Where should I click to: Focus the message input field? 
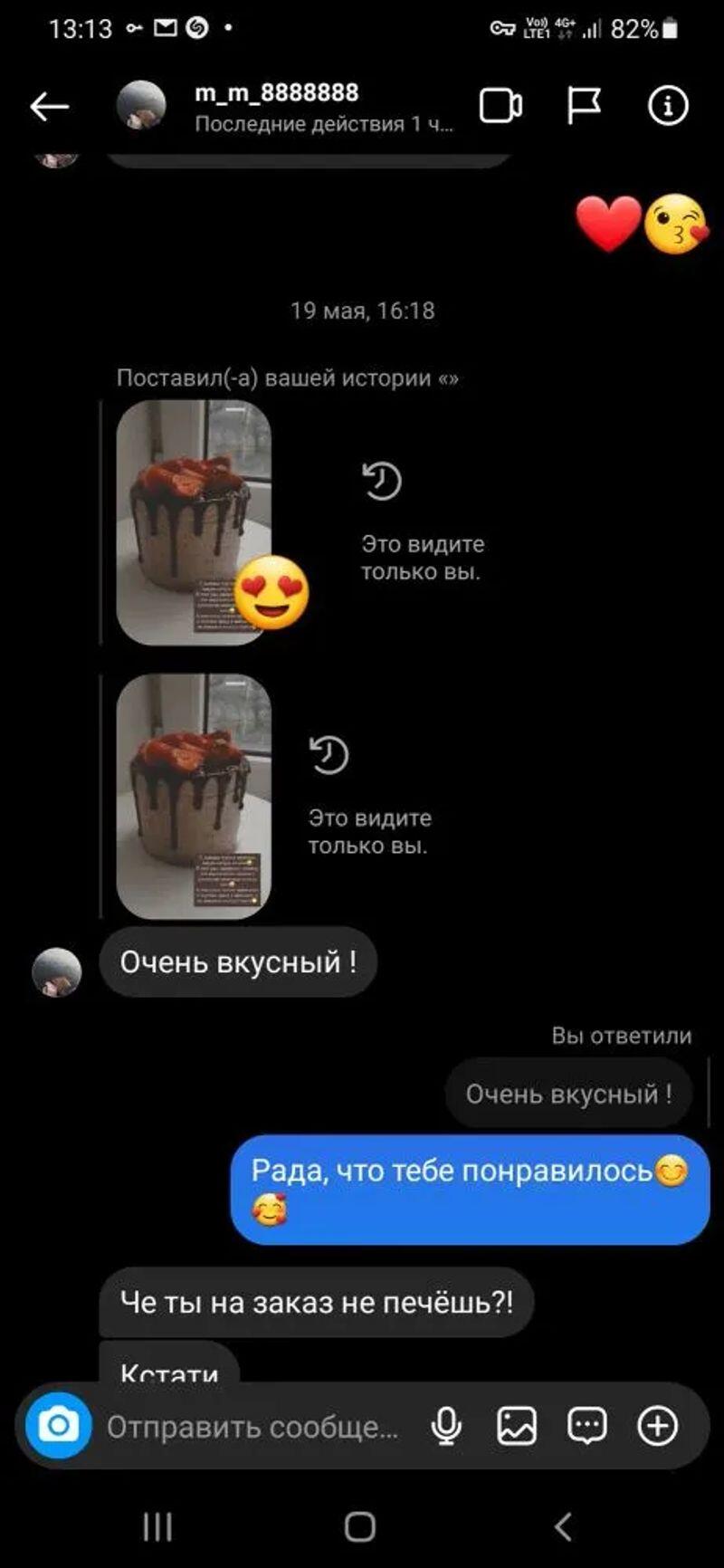pyautogui.click(x=253, y=1428)
